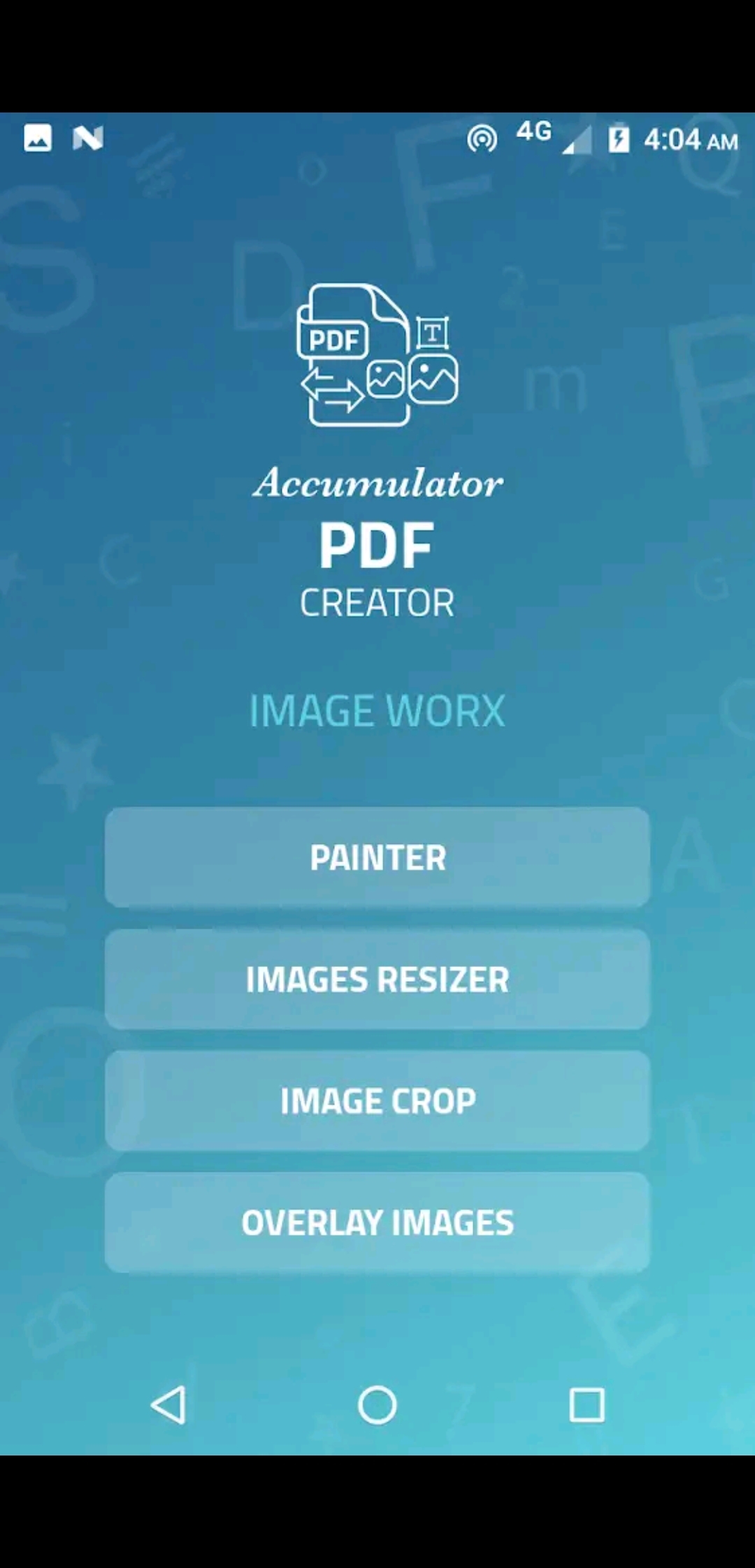Open Overlay Images

[x=377, y=1222]
